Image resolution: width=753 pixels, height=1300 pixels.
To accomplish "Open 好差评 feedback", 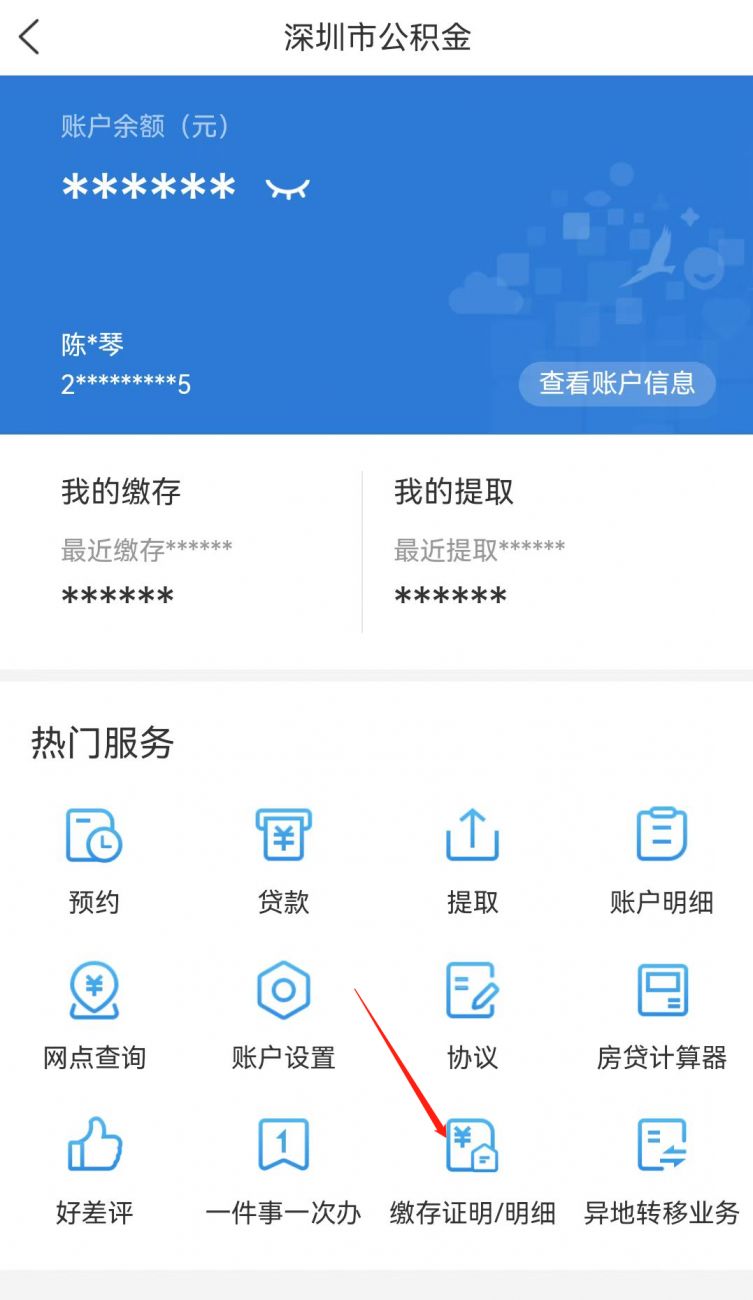I will pos(94,1170).
